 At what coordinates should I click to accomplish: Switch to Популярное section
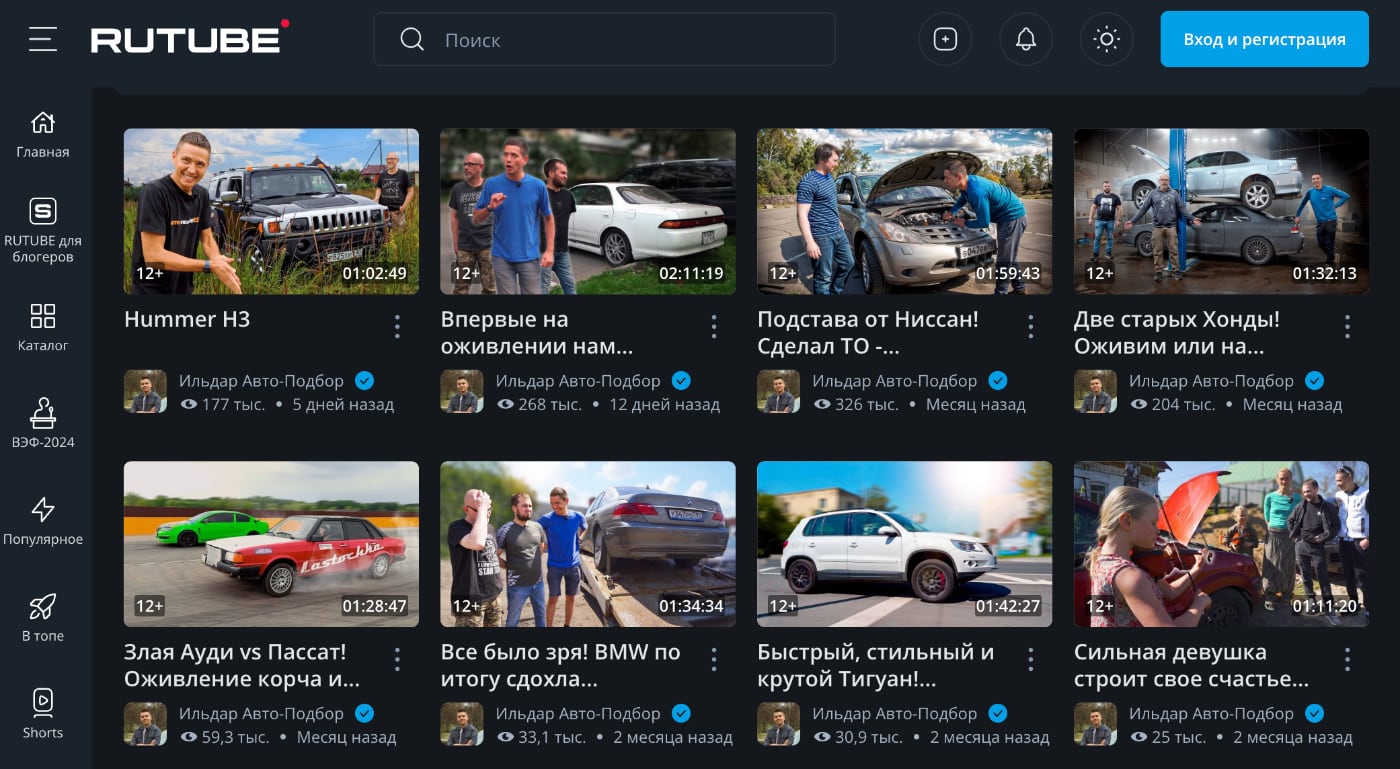pos(43,521)
